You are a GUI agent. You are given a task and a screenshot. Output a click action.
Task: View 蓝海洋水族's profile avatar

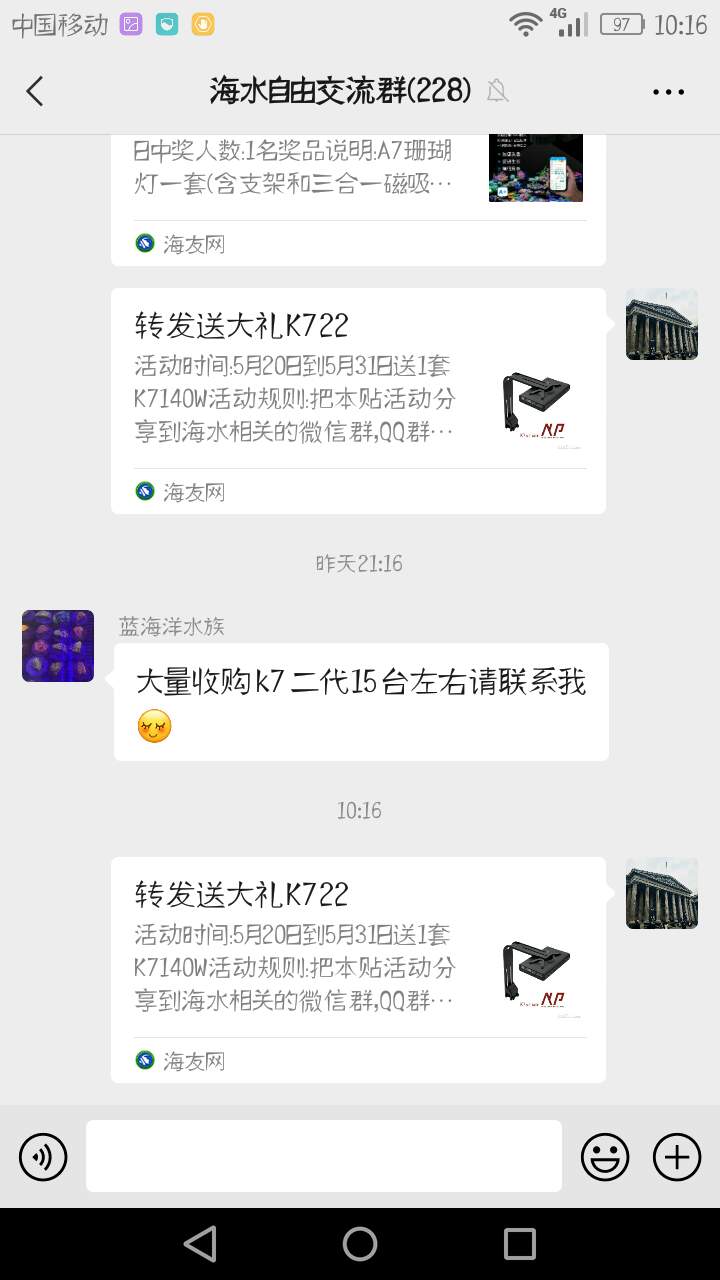(x=58, y=646)
